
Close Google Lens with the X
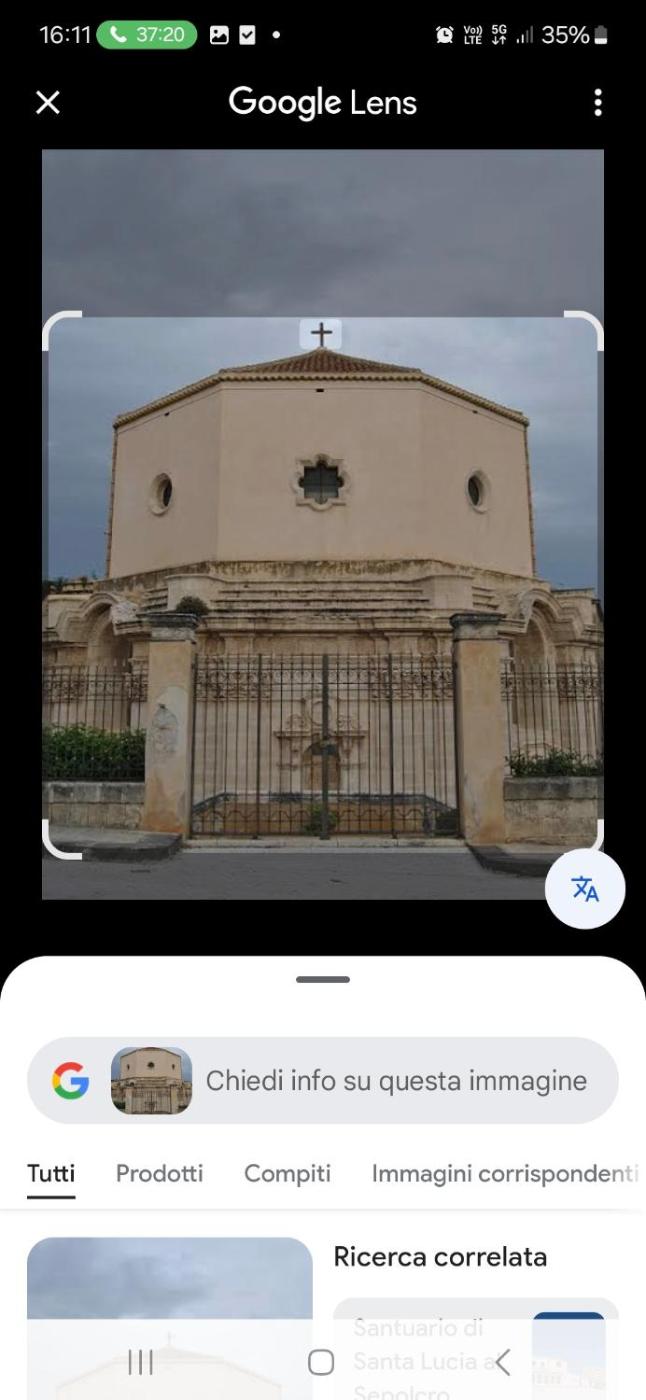coord(48,103)
